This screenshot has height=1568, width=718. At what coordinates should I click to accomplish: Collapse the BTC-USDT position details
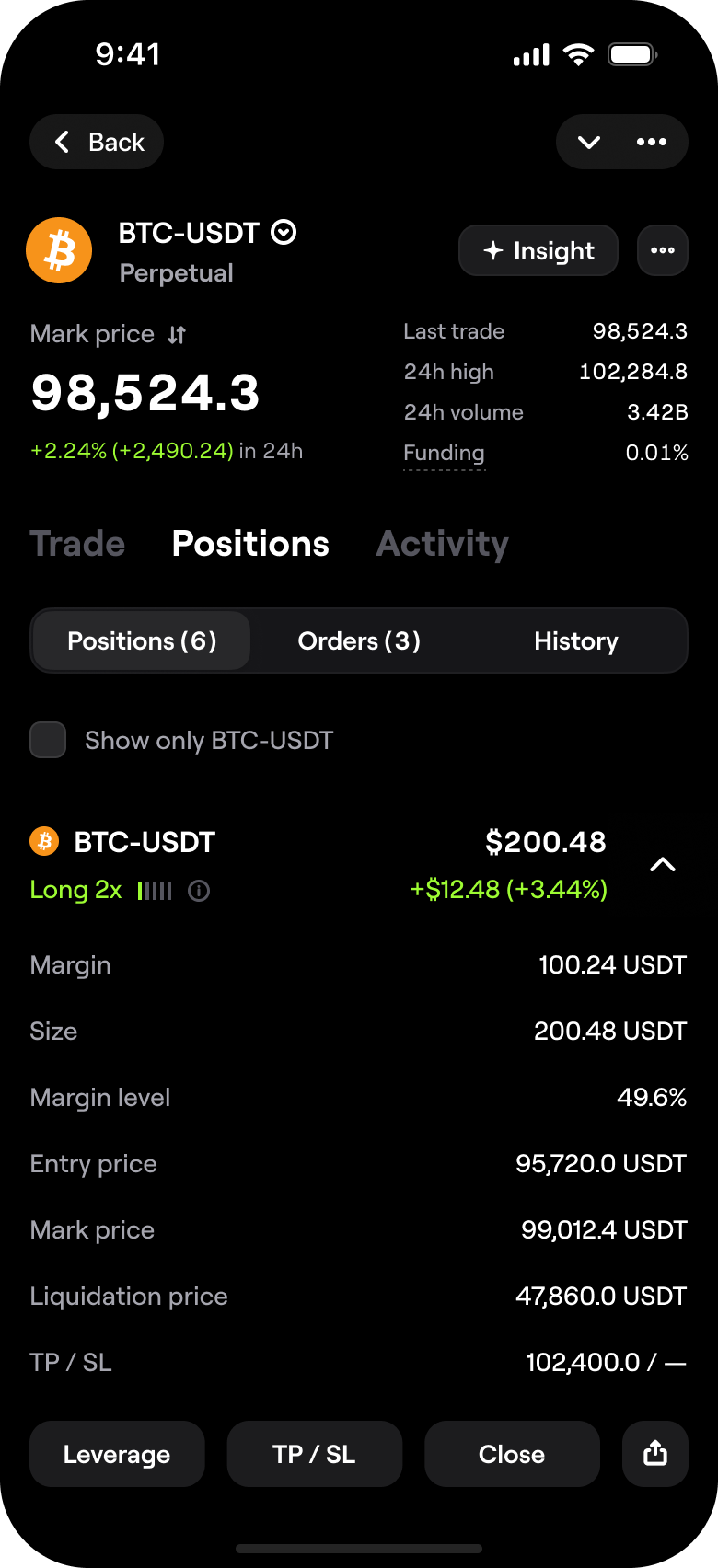pyautogui.click(x=662, y=864)
